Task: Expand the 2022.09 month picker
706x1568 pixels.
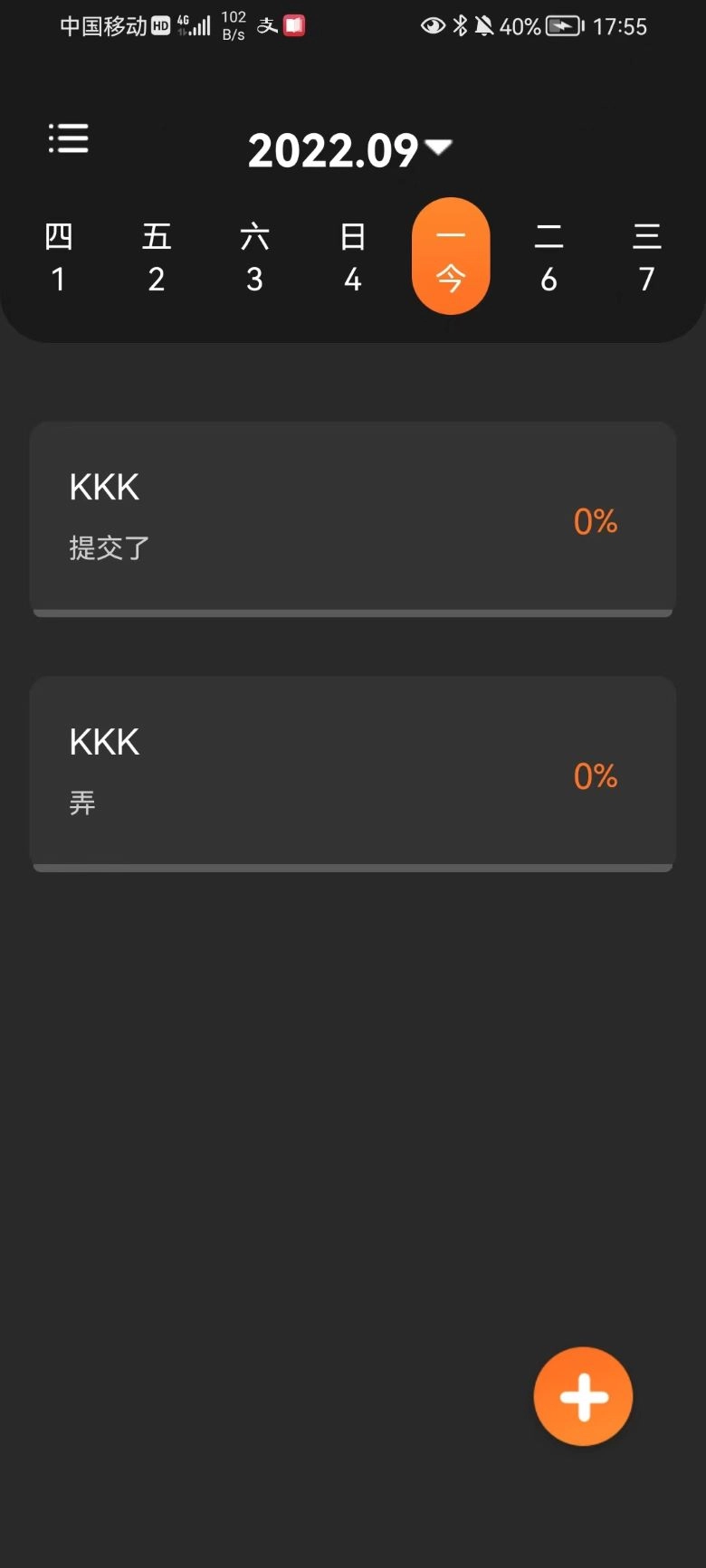Action: [x=349, y=149]
